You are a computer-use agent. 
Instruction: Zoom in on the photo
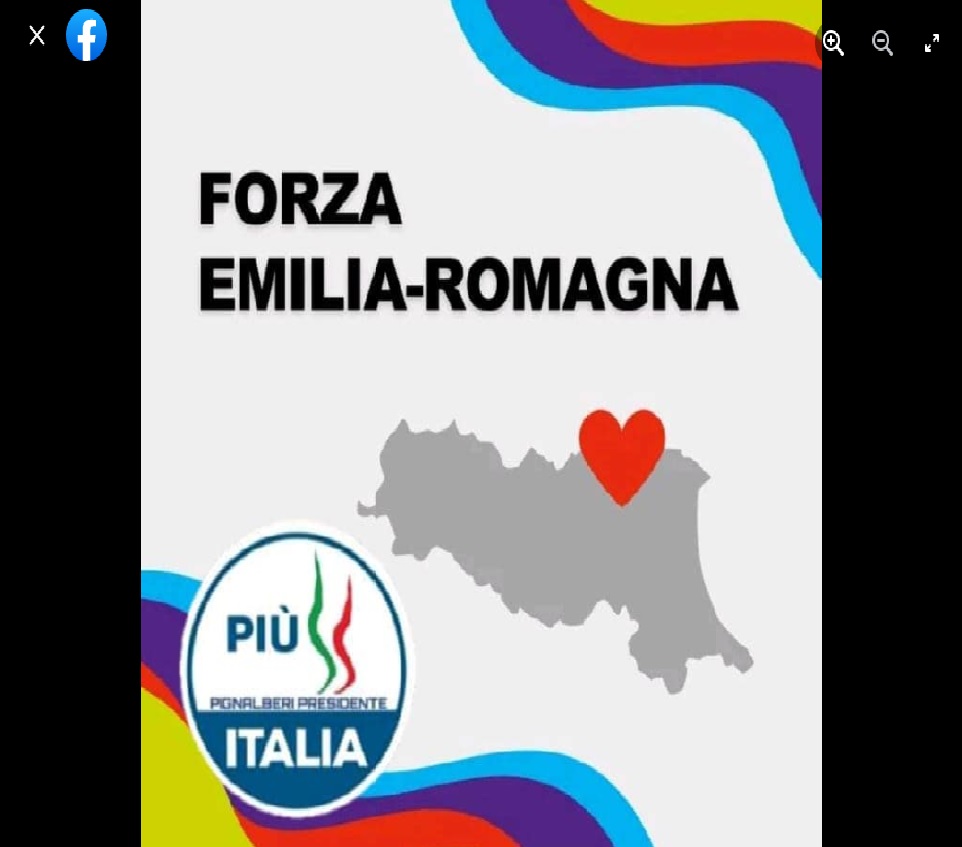point(833,43)
